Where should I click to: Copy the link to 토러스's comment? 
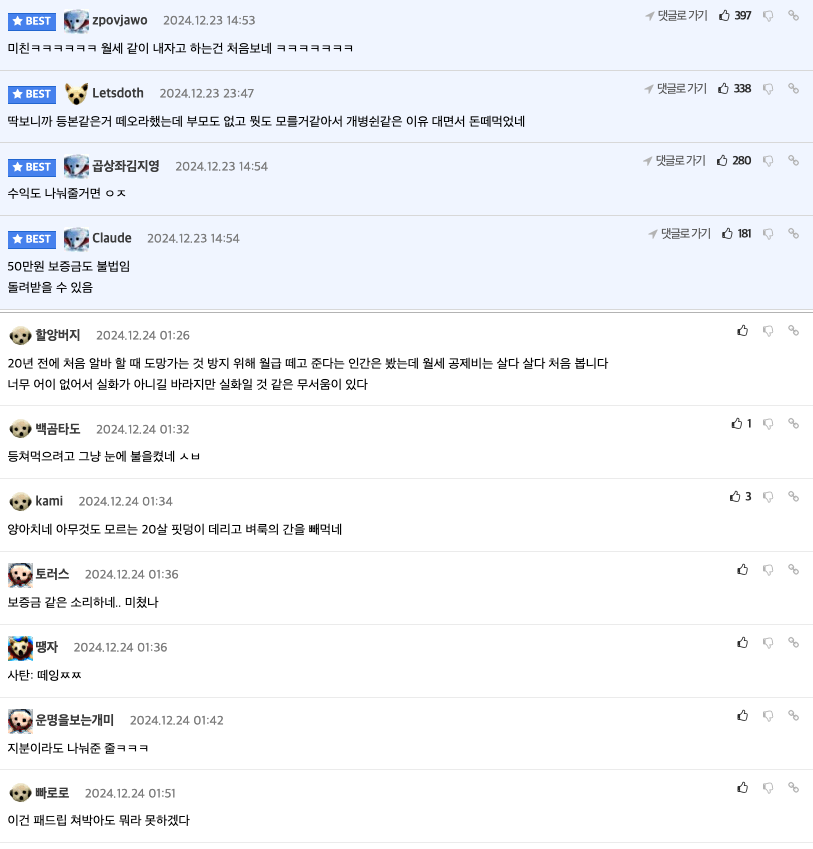click(793, 570)
